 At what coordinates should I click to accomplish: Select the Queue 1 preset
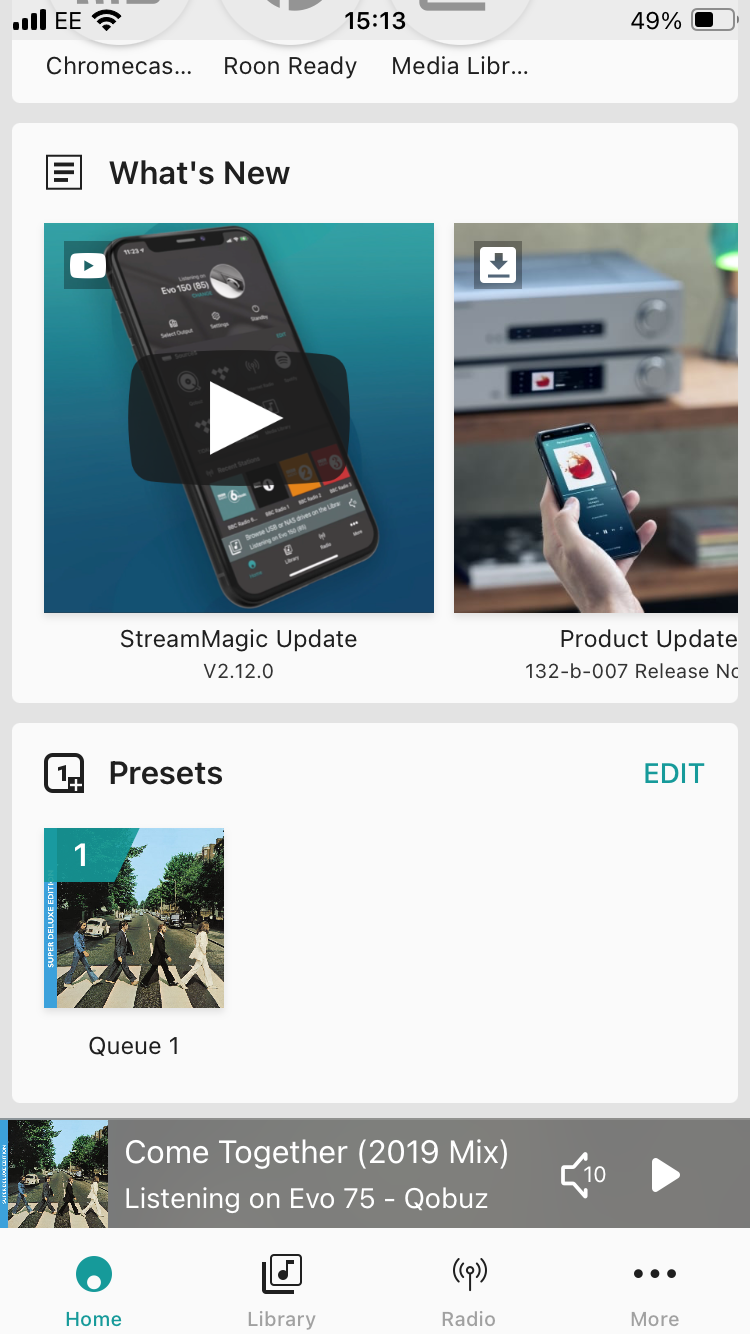click(134, 918)
